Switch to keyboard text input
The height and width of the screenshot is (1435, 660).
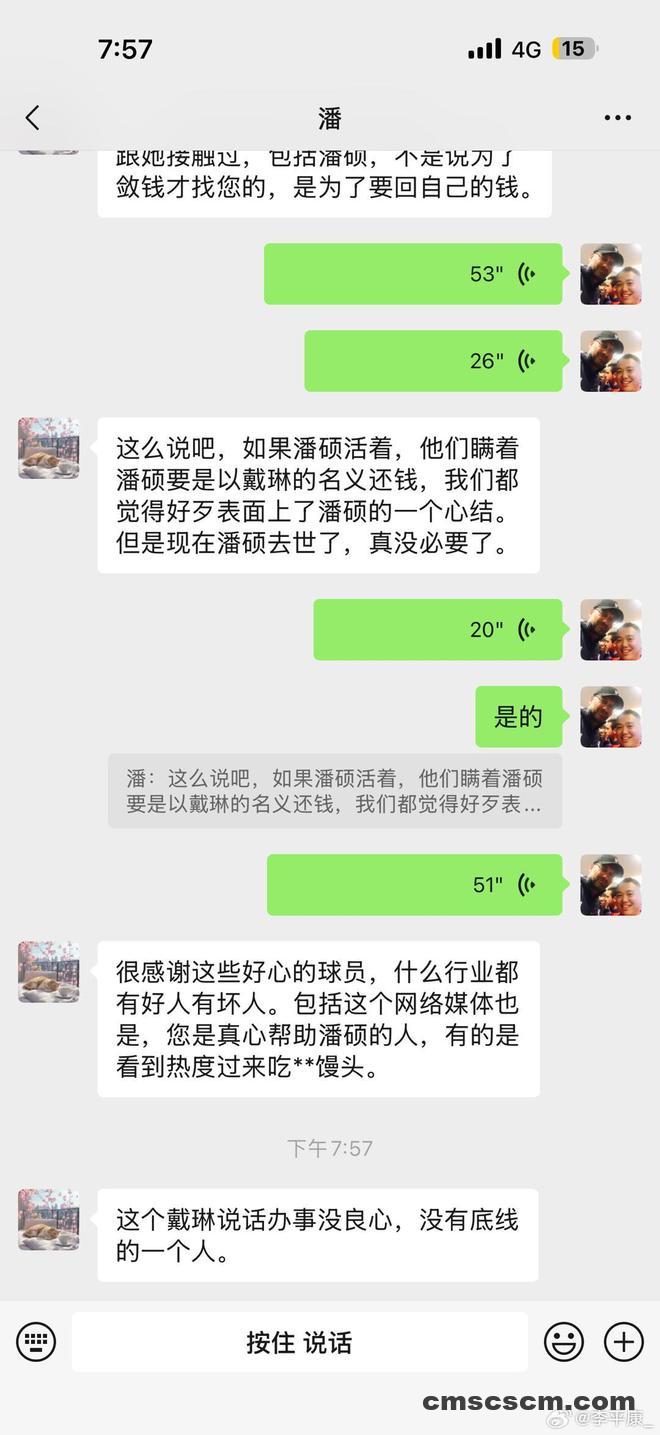click(36, 1341)
